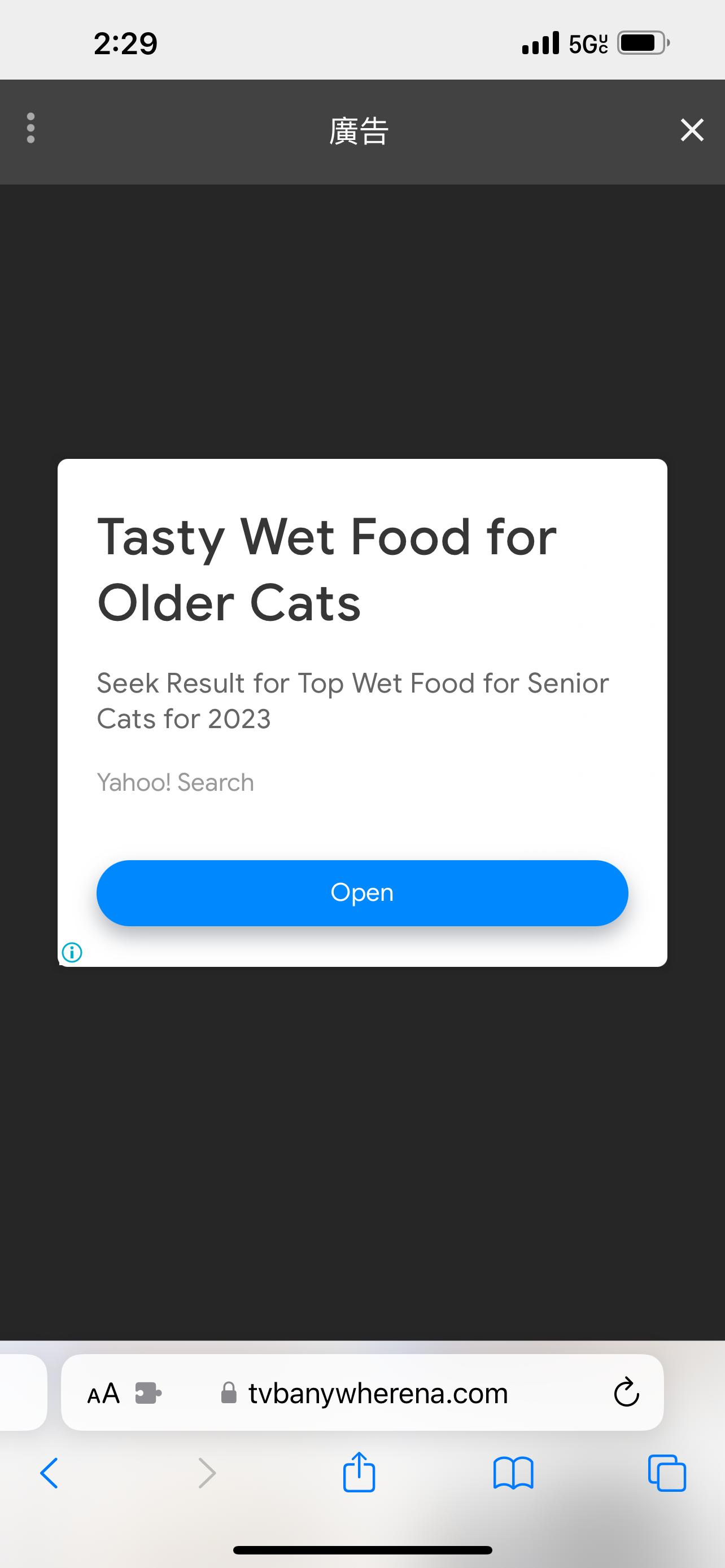The width and height of the screenshot is (725, 1568).
Task: Show all open tabs
Action: [667, 1473]
